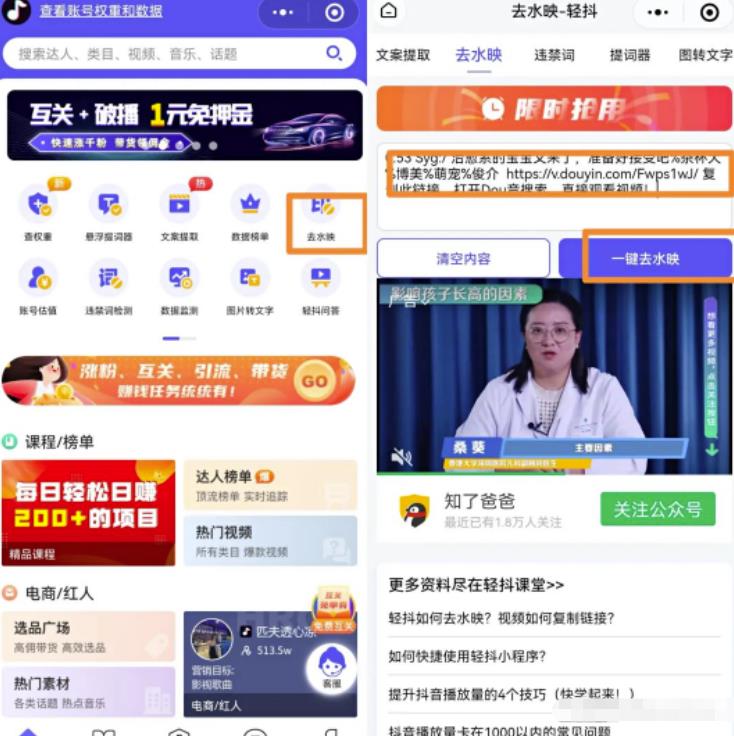Image resolution: width=734 pixels, height=736 pixels.
Task: Open 查看账号权重和数据 link
Action: [100, 11]
